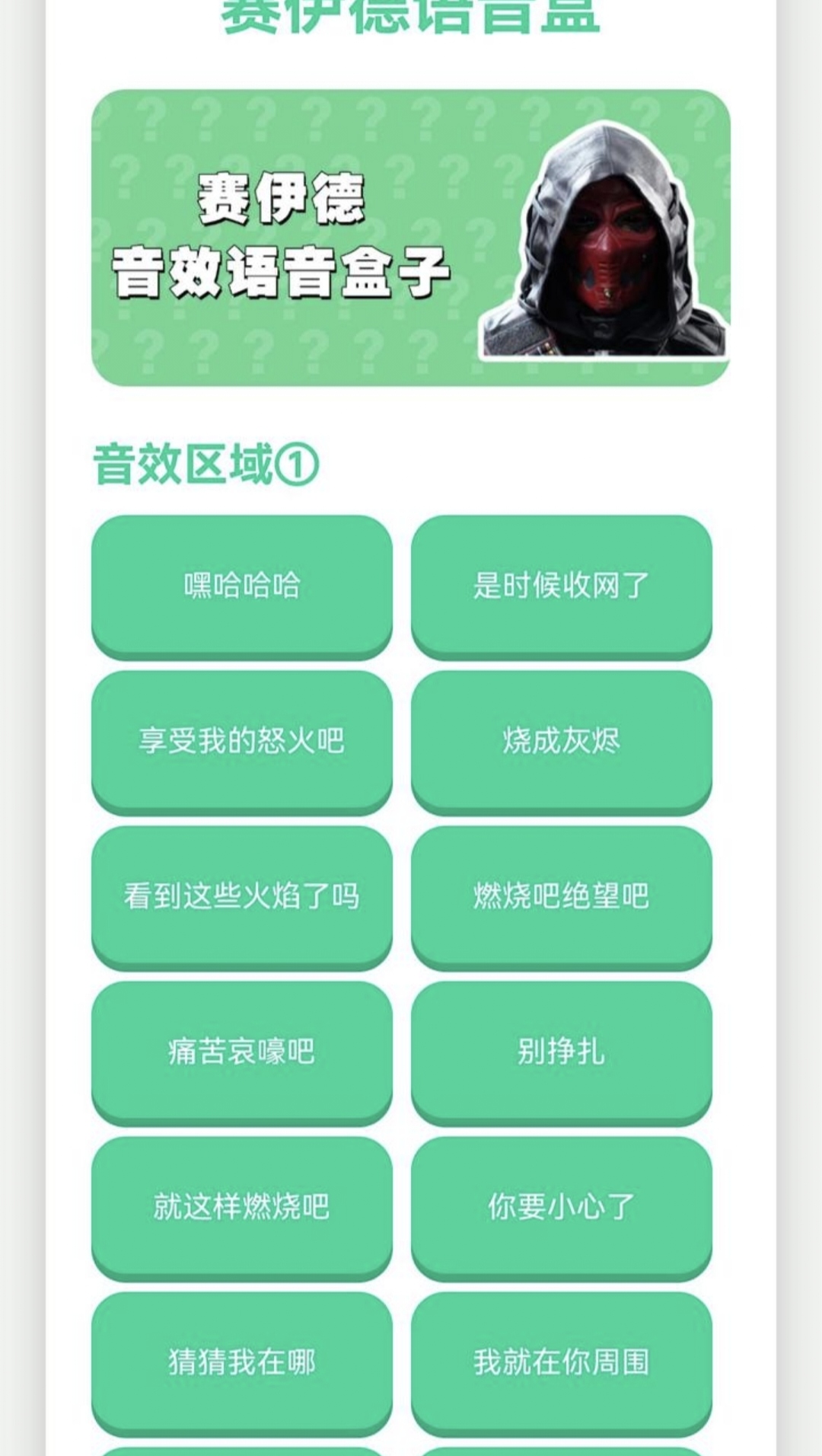Play the 猜猜我在哪 voice clip
The height and width of the screenshot is (1456, 822).
click(242, 1361)
